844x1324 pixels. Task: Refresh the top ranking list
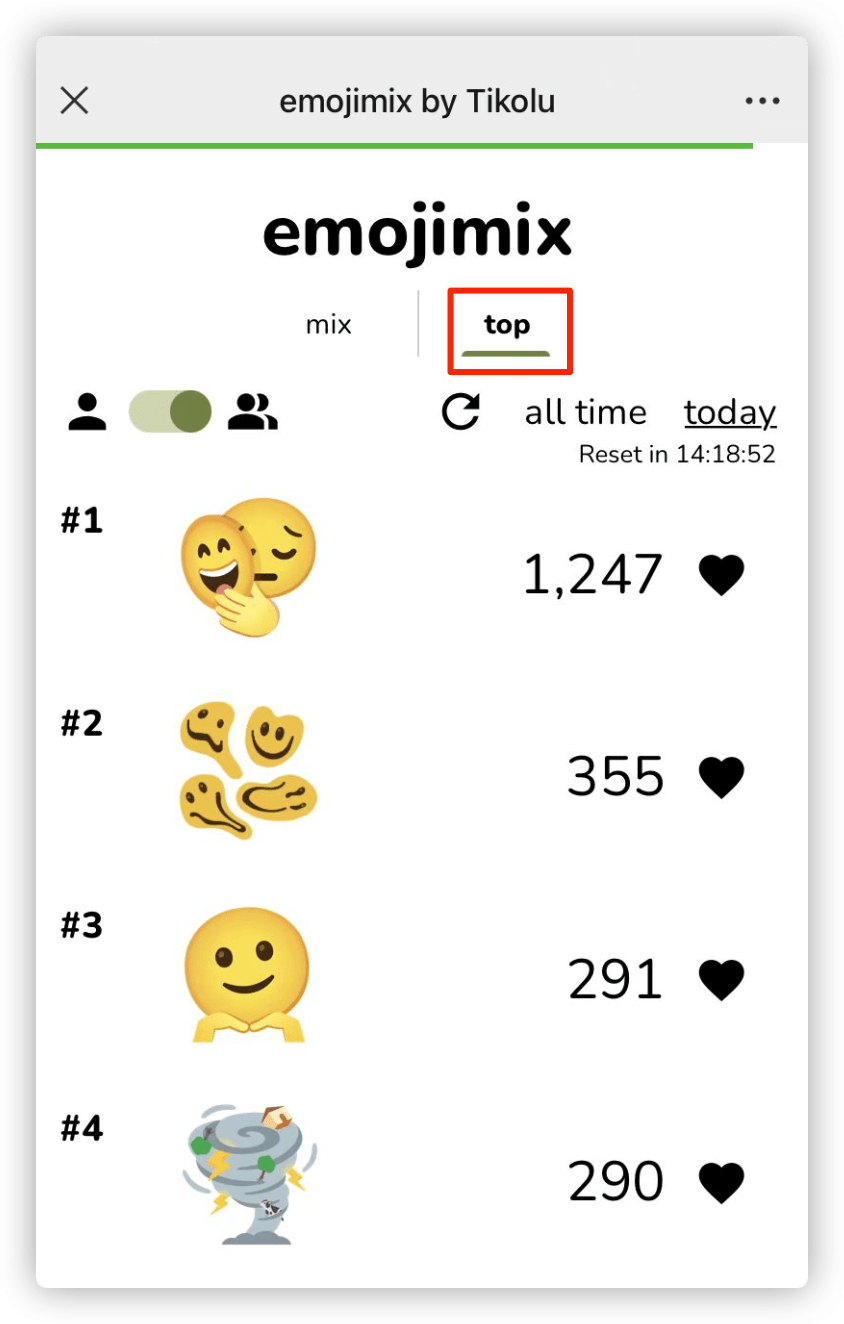[461, 412]
